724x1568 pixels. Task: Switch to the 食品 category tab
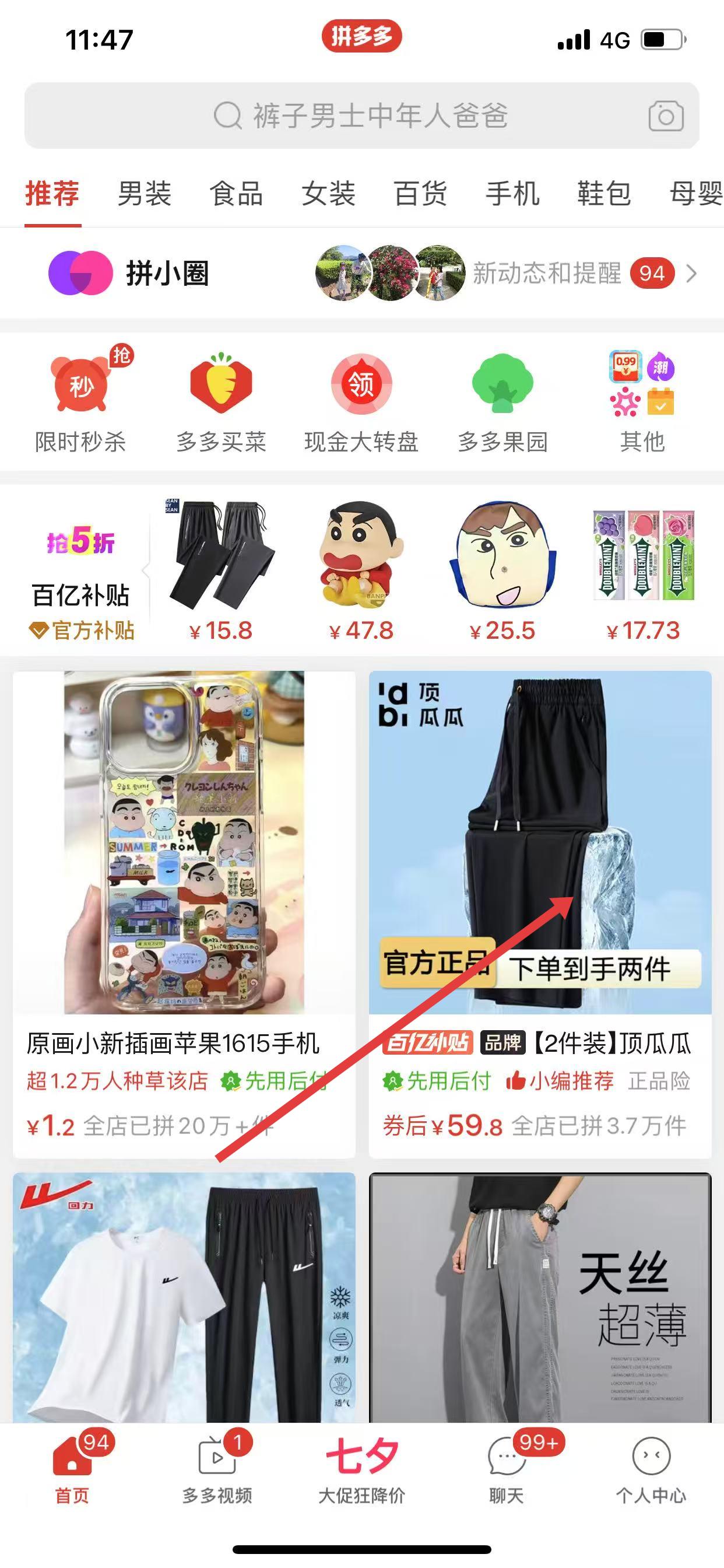236,194
